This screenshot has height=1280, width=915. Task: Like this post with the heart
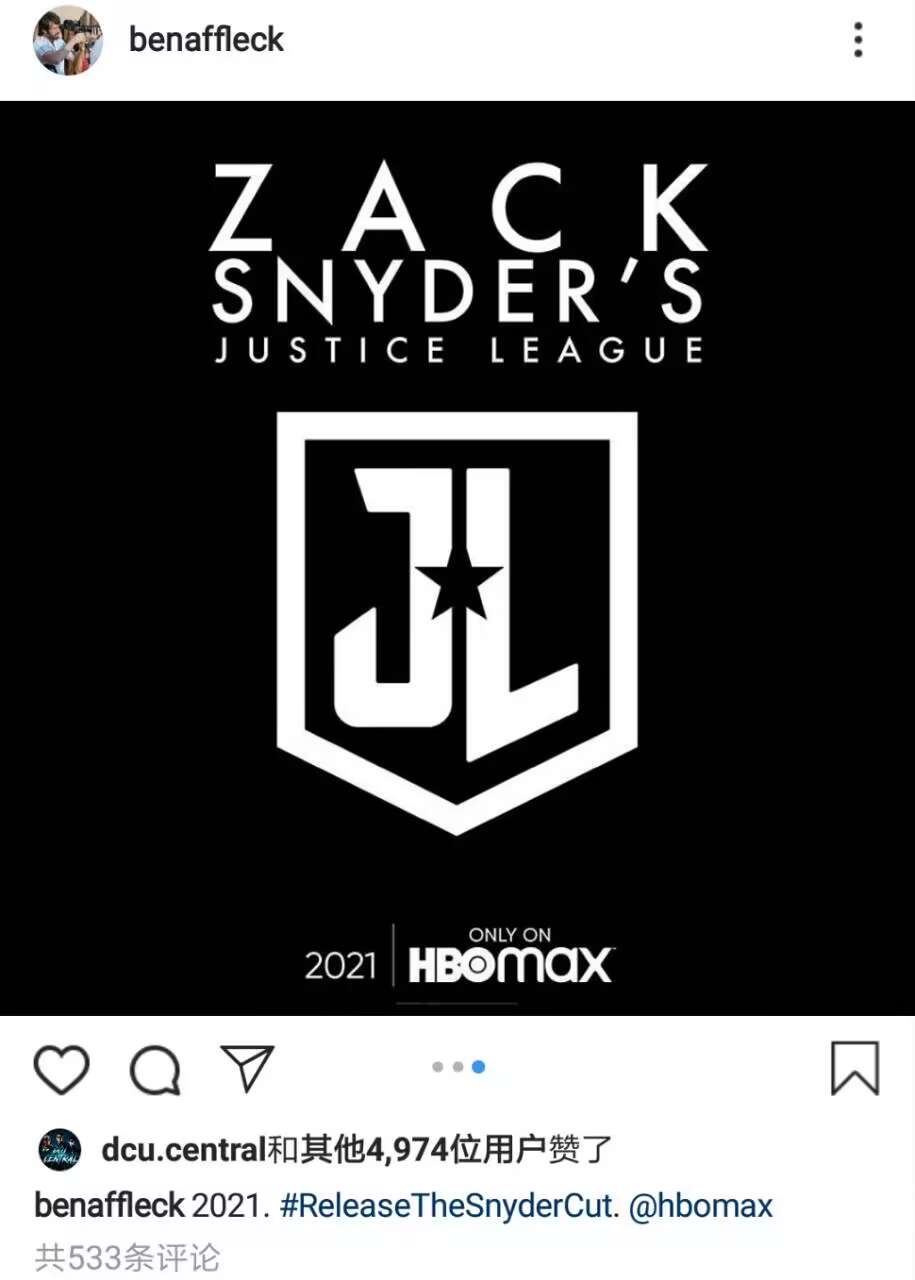tap(62, 1068)
